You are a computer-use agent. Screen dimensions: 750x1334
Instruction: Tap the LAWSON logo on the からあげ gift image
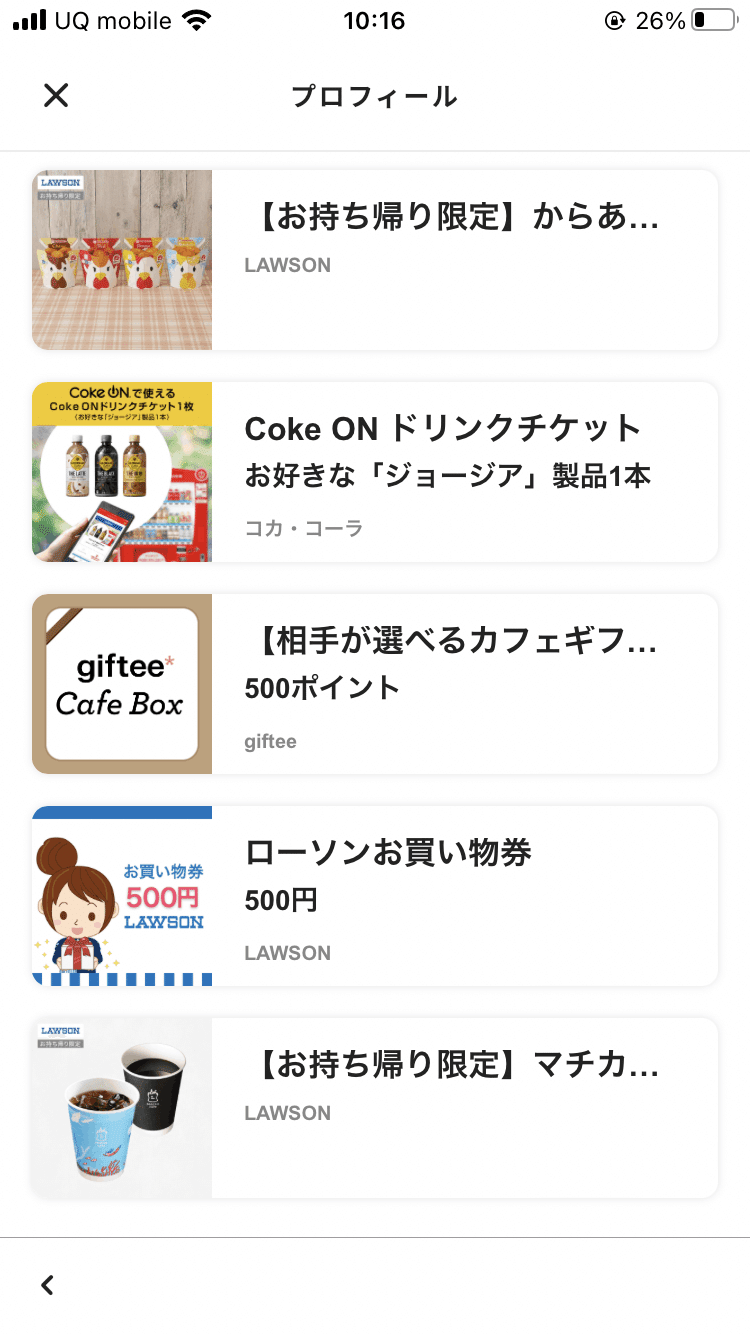[62, 182]
